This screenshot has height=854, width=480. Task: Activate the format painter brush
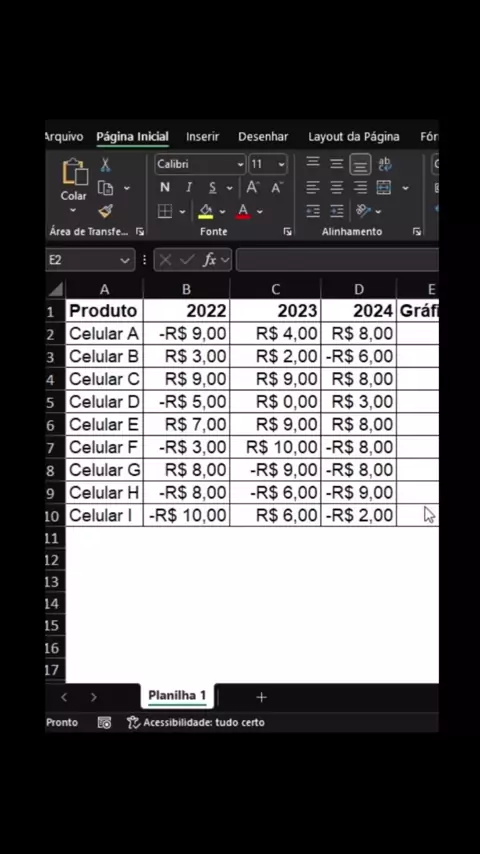(x=105, y=211)
